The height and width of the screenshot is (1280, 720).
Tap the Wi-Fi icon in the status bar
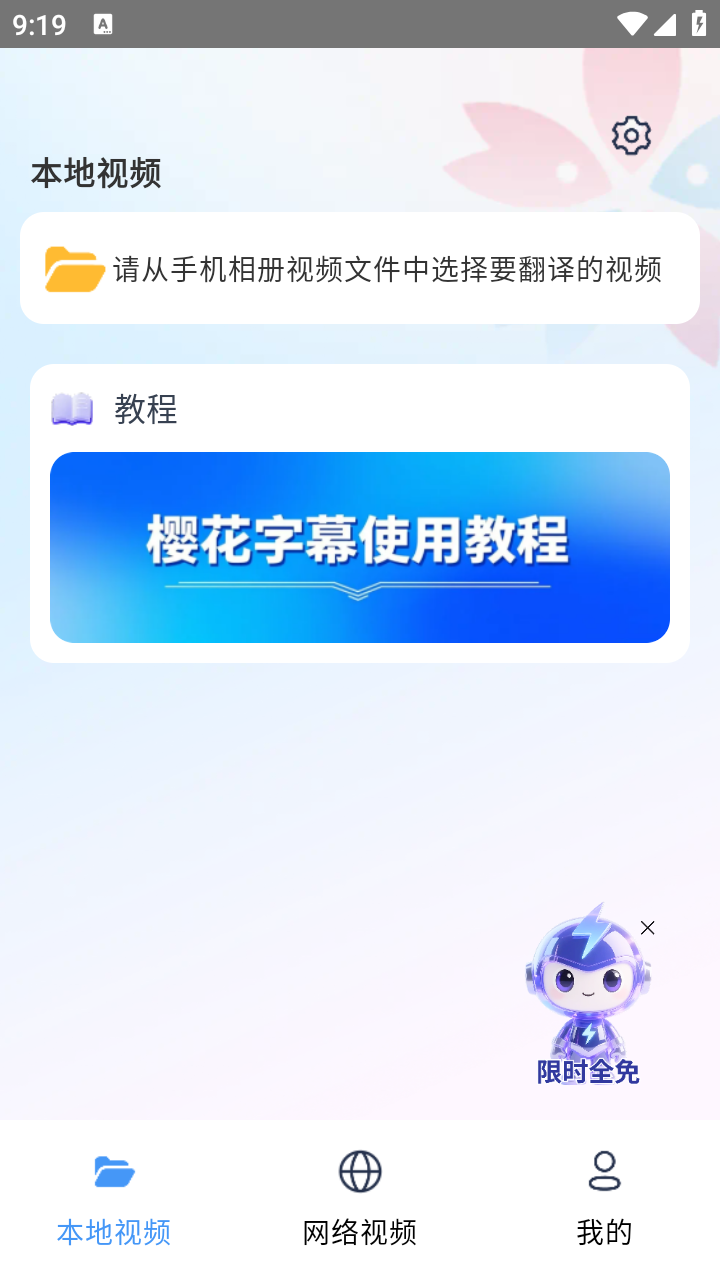pos(631,22)
